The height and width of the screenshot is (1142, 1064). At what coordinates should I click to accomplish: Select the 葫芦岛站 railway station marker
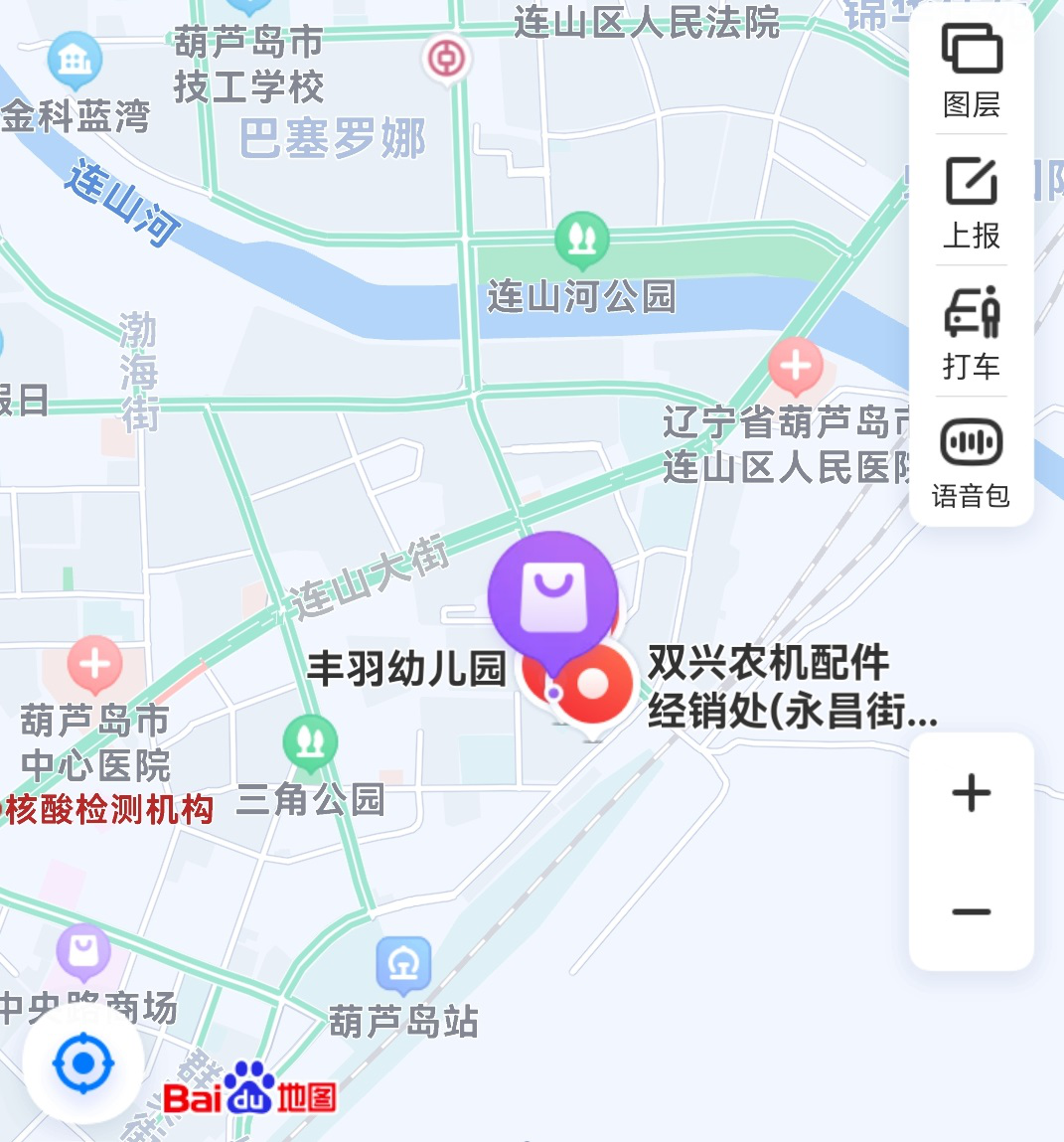[403, 964]
